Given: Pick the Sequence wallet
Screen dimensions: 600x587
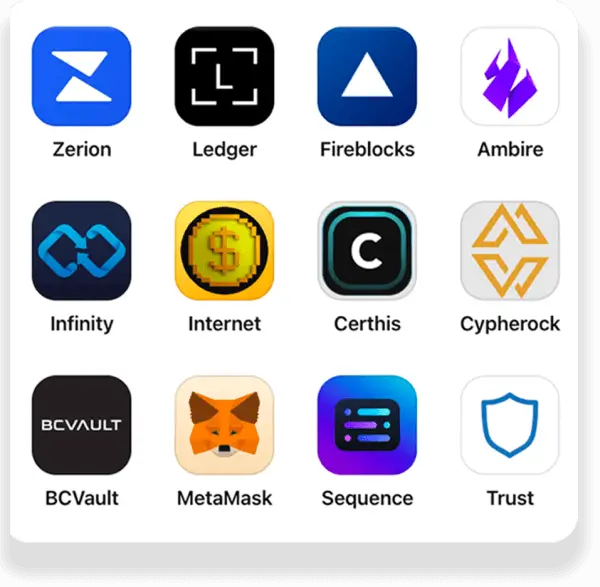Looking at the screenshot, I should coord(367,425).
